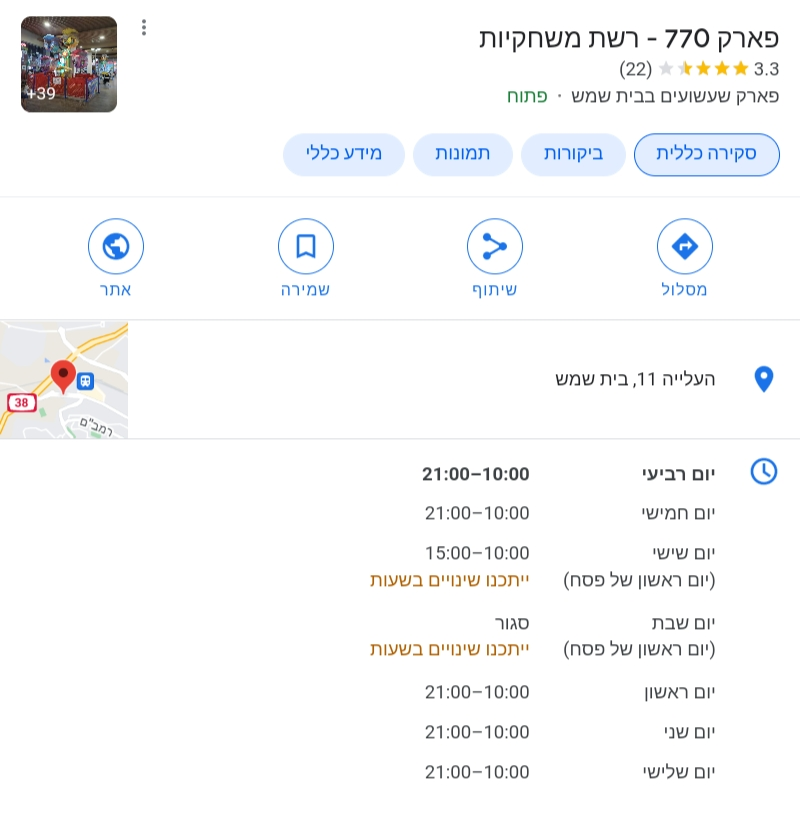Click the שיתוף share icon
Viewport: 800px width, 823px height.
494,246
